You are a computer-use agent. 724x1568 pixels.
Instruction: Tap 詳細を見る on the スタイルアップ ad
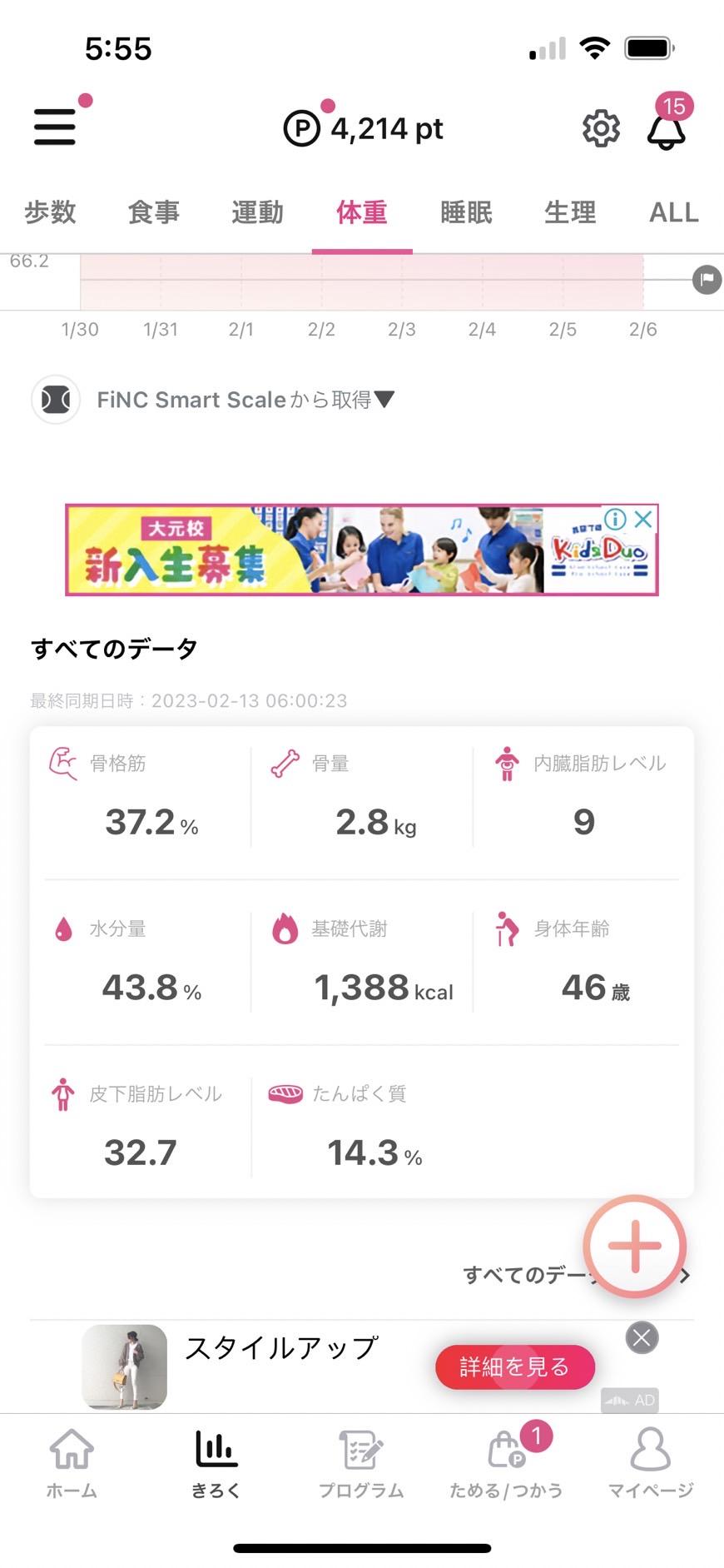pyautogui.click(x=515, y=1366)
